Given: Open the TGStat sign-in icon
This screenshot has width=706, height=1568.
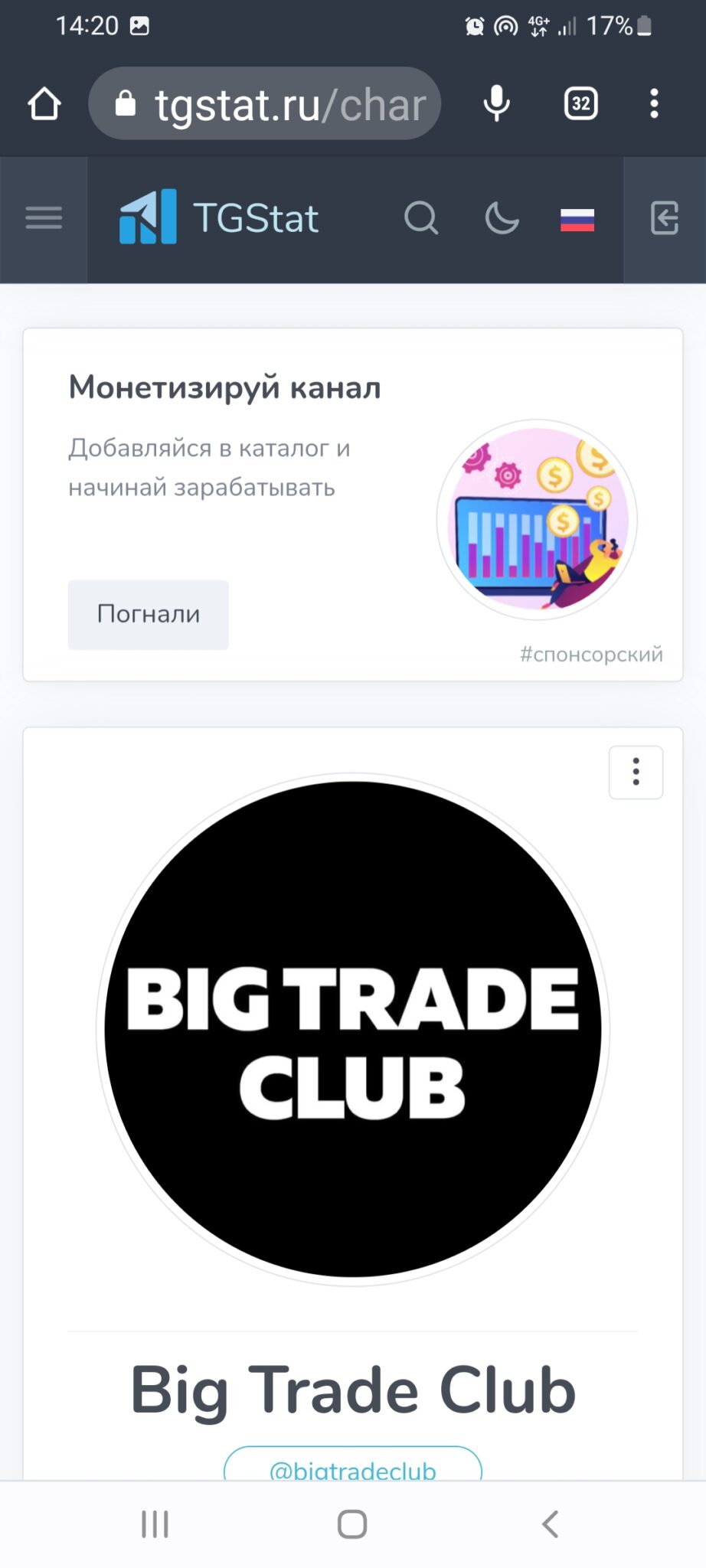Looking at the screenshot, I should click(665, 218).
